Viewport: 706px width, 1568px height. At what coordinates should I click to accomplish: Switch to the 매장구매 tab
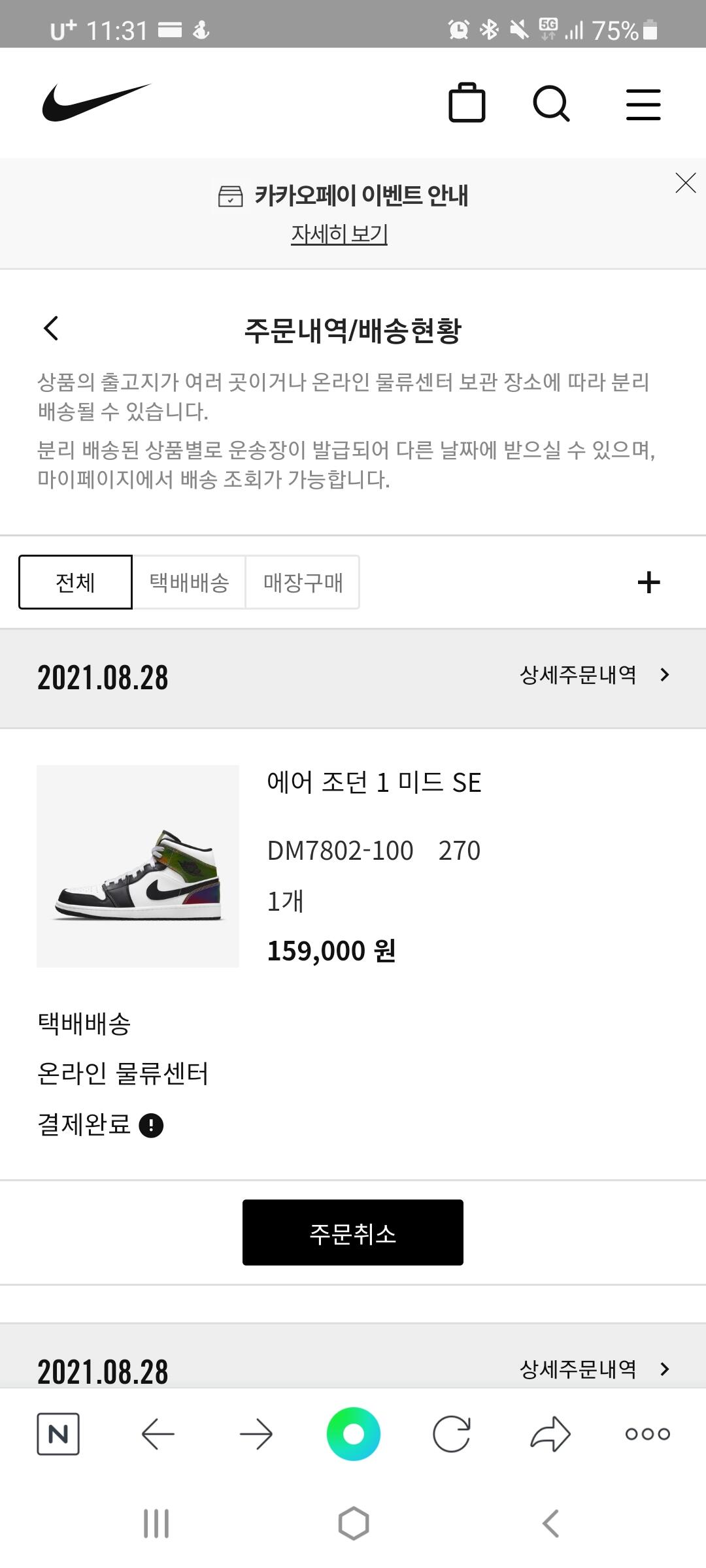303,582
